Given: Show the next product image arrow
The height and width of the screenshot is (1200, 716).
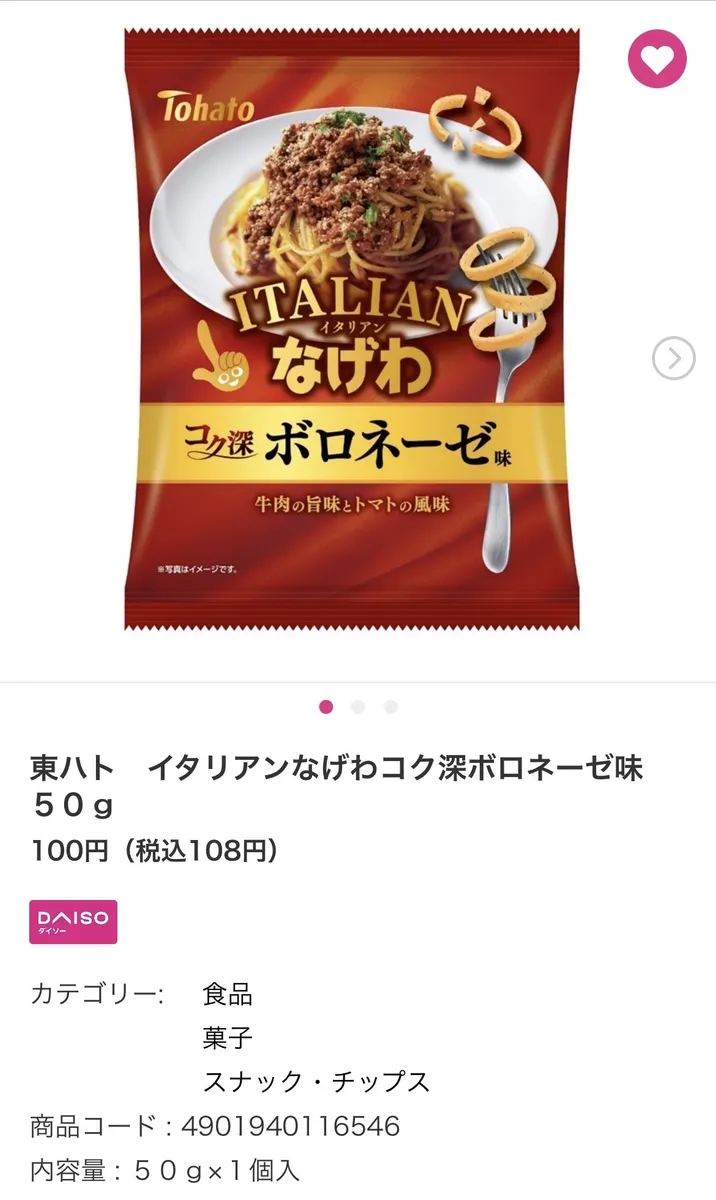Looking at the screenshot, I should point(673,358).
